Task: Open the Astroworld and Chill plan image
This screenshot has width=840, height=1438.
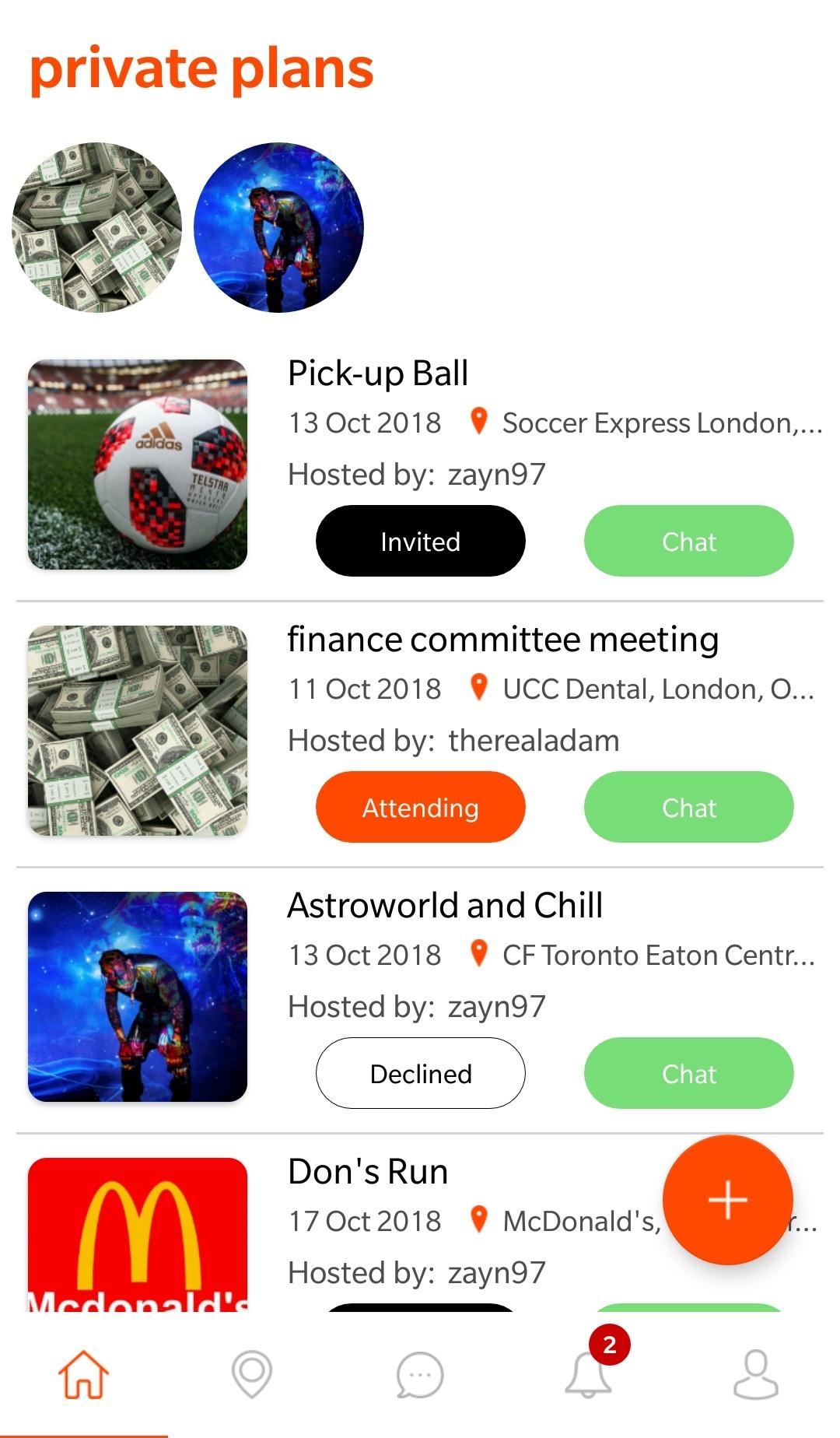Action: tap(138, 997)
